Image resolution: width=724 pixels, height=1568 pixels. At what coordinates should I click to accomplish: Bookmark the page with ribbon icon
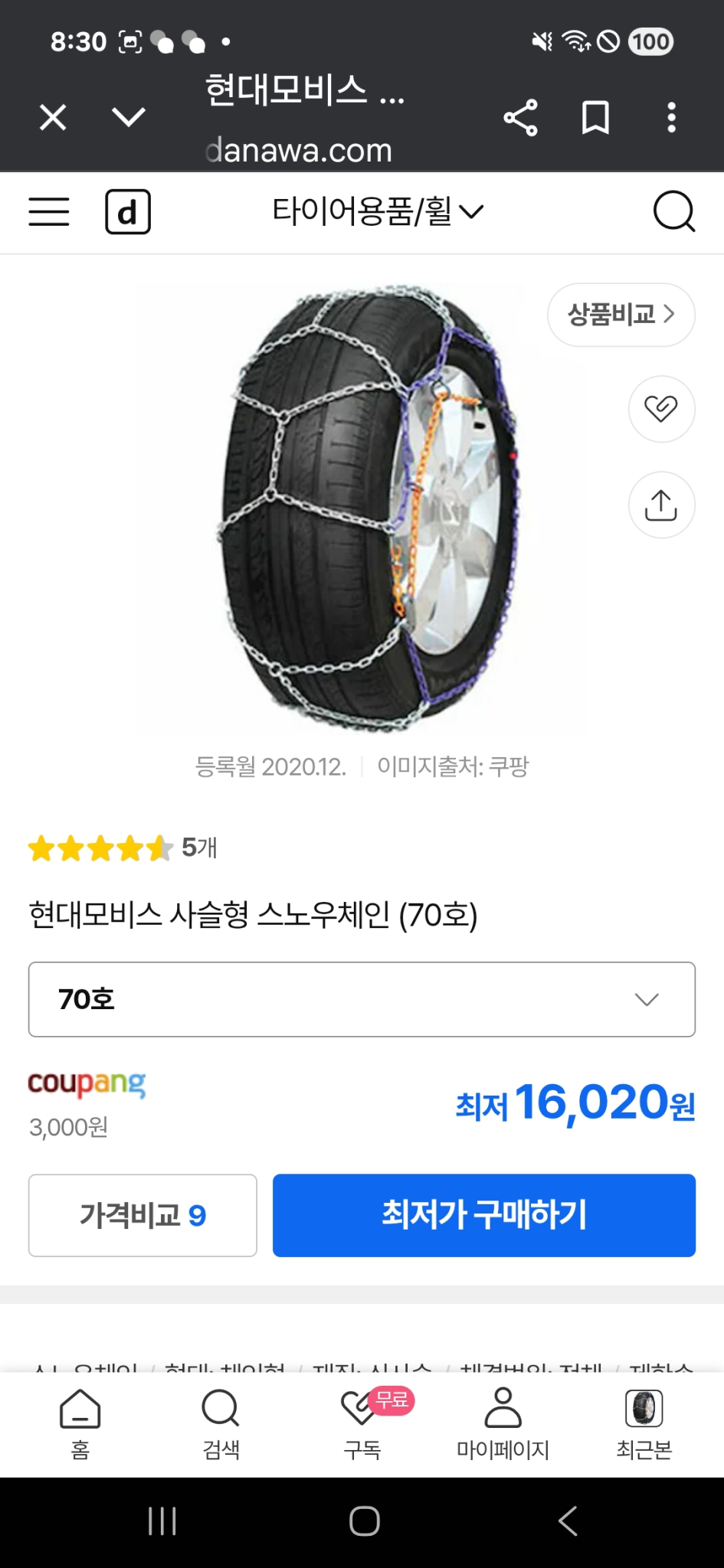pos(595,116)
